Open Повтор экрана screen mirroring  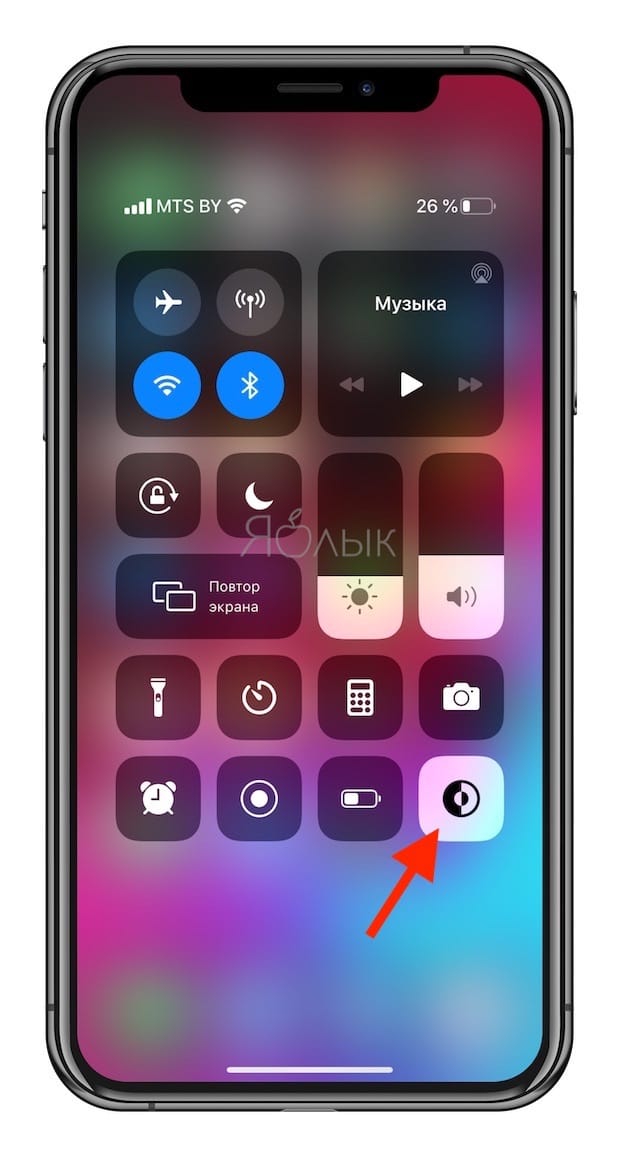click(x=208, y=597)
